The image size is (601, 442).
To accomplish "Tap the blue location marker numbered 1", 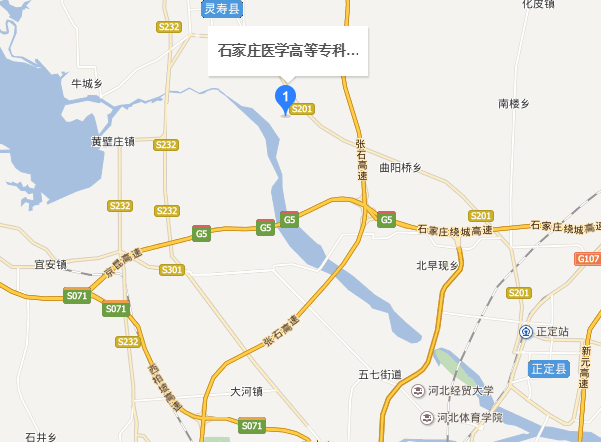I will [286, 98].
